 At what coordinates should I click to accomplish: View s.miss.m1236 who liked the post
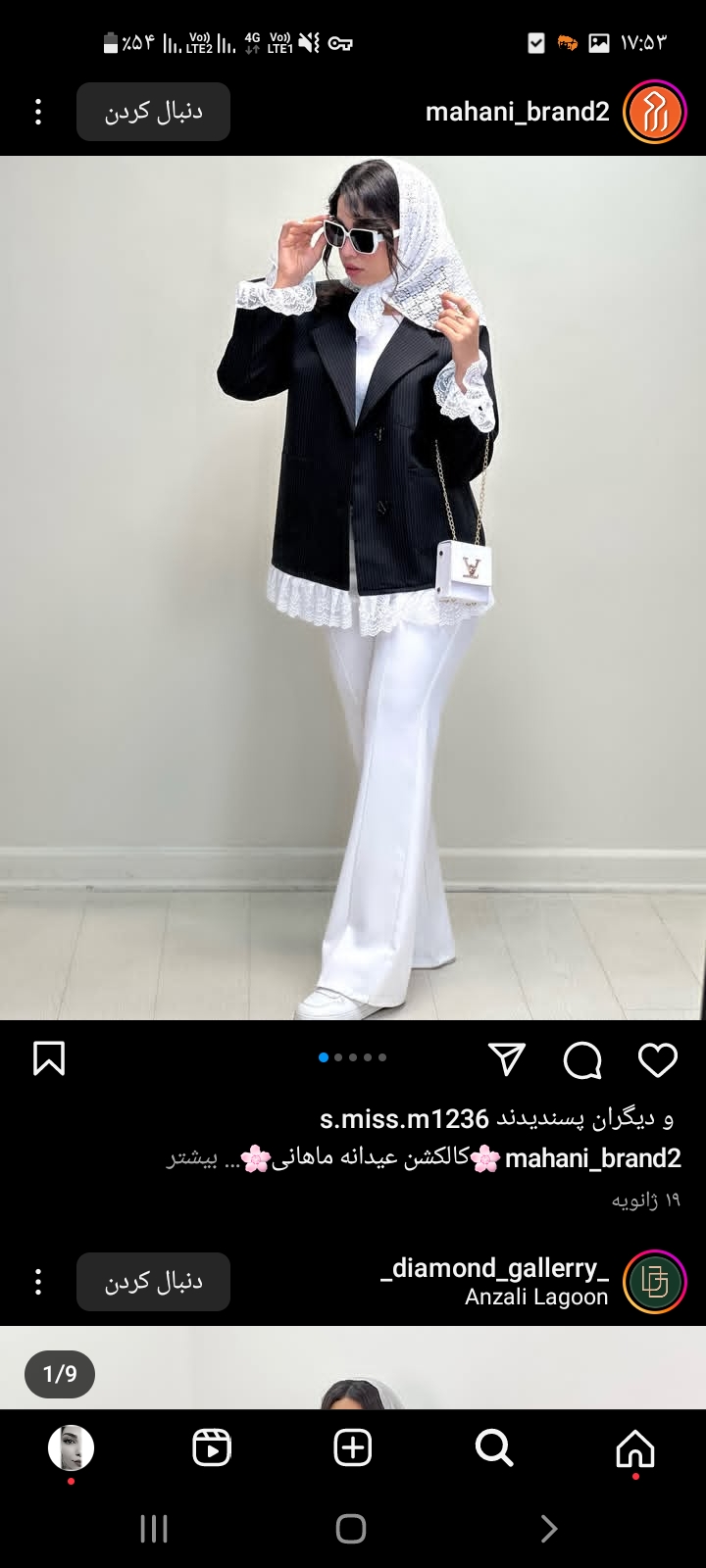[404, 1118]
